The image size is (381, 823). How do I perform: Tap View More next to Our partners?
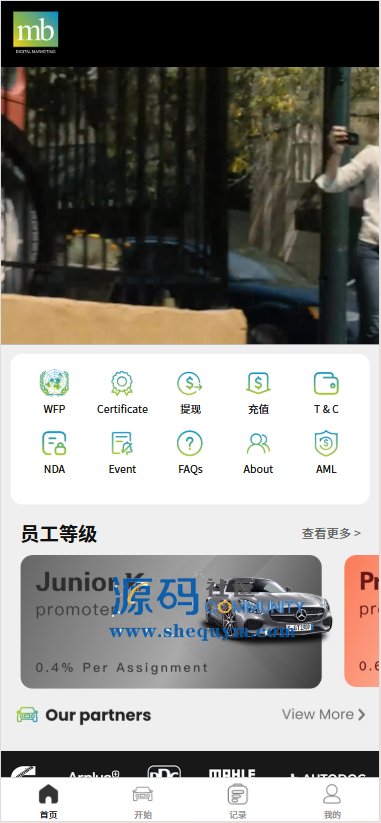pyautogui.click(x=323, y=714)
